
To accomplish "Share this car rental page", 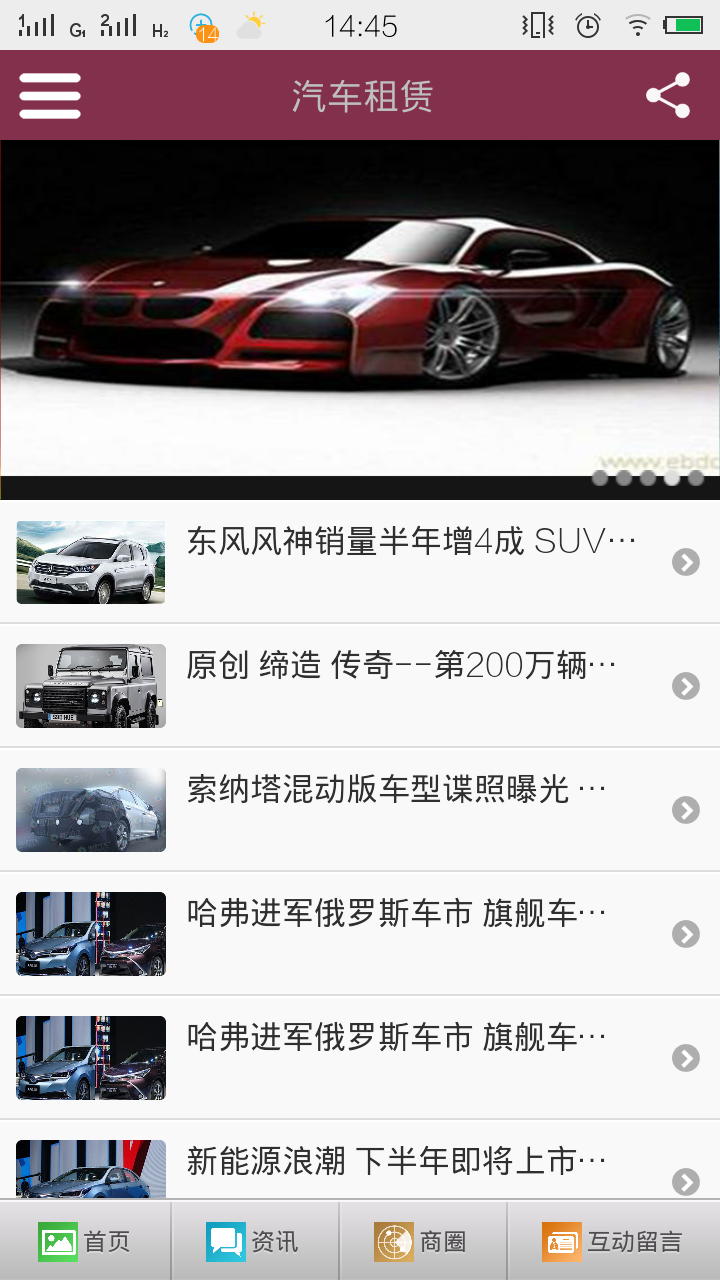I will tap(668, 96).
